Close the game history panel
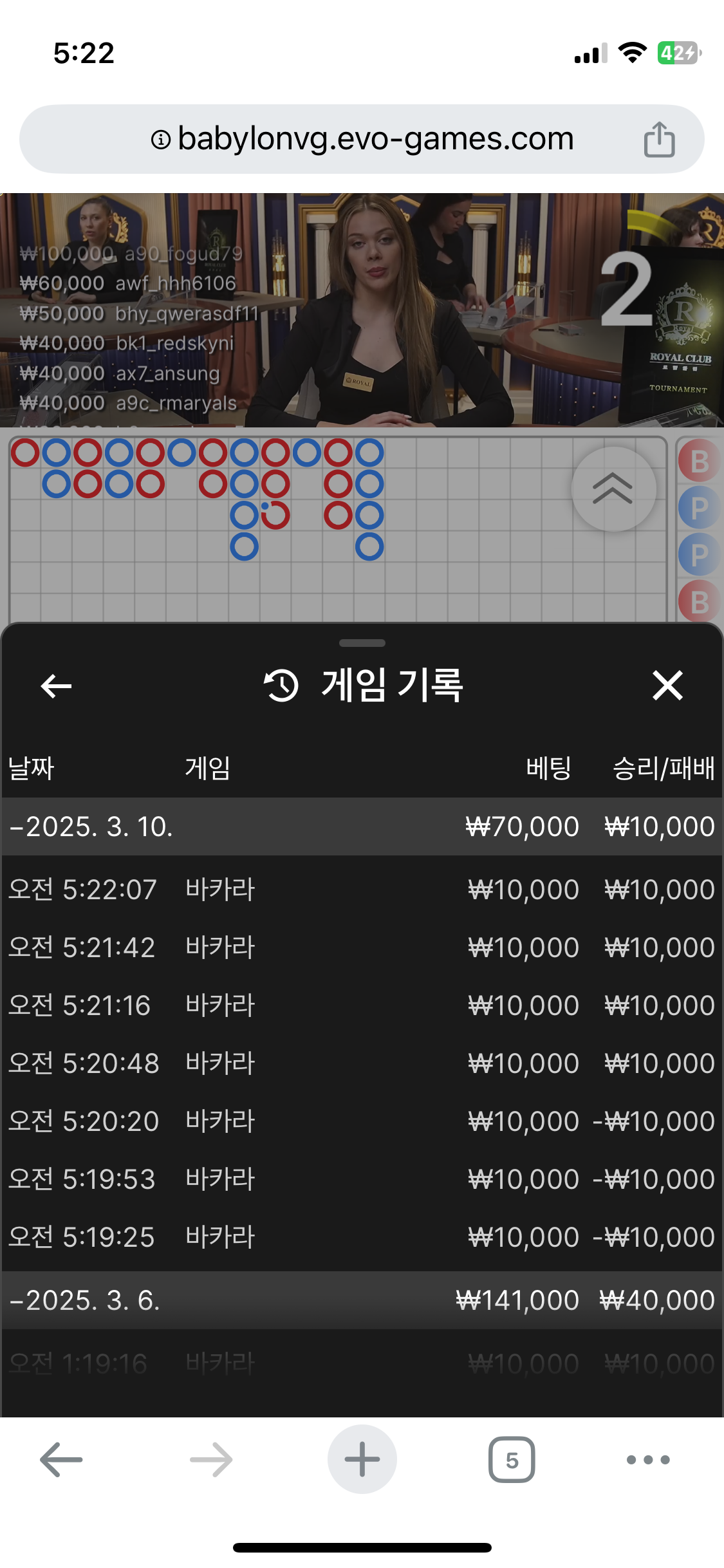 coord(667,685)
